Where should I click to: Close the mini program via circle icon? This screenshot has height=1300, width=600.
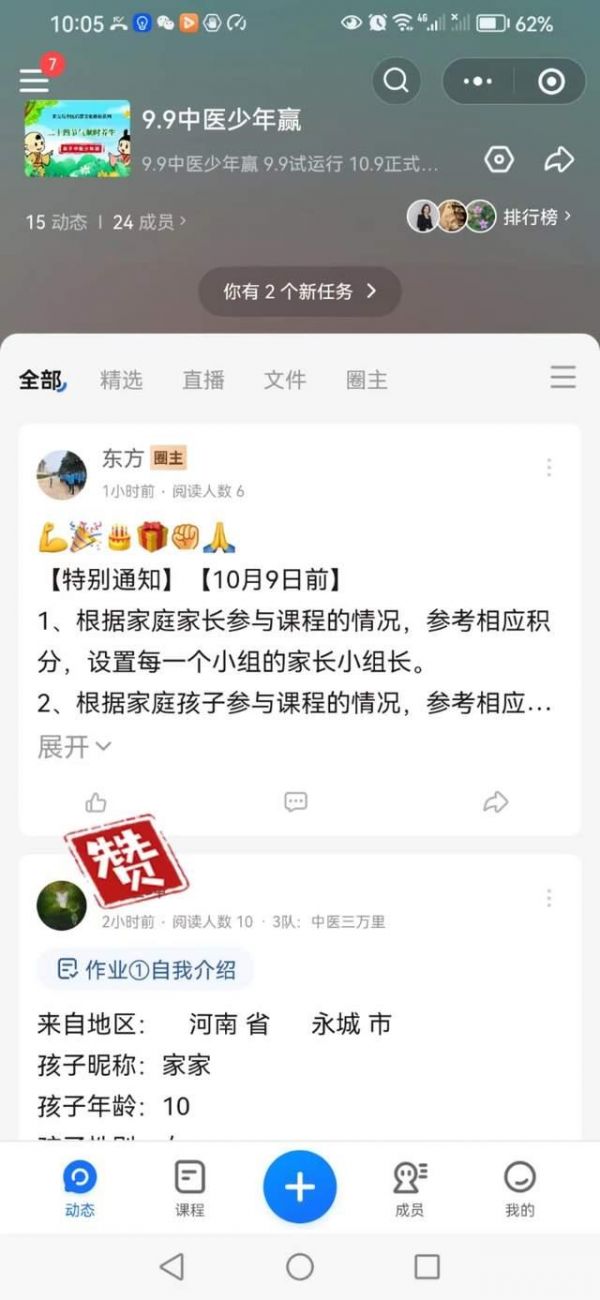click(x=551, y=82)
